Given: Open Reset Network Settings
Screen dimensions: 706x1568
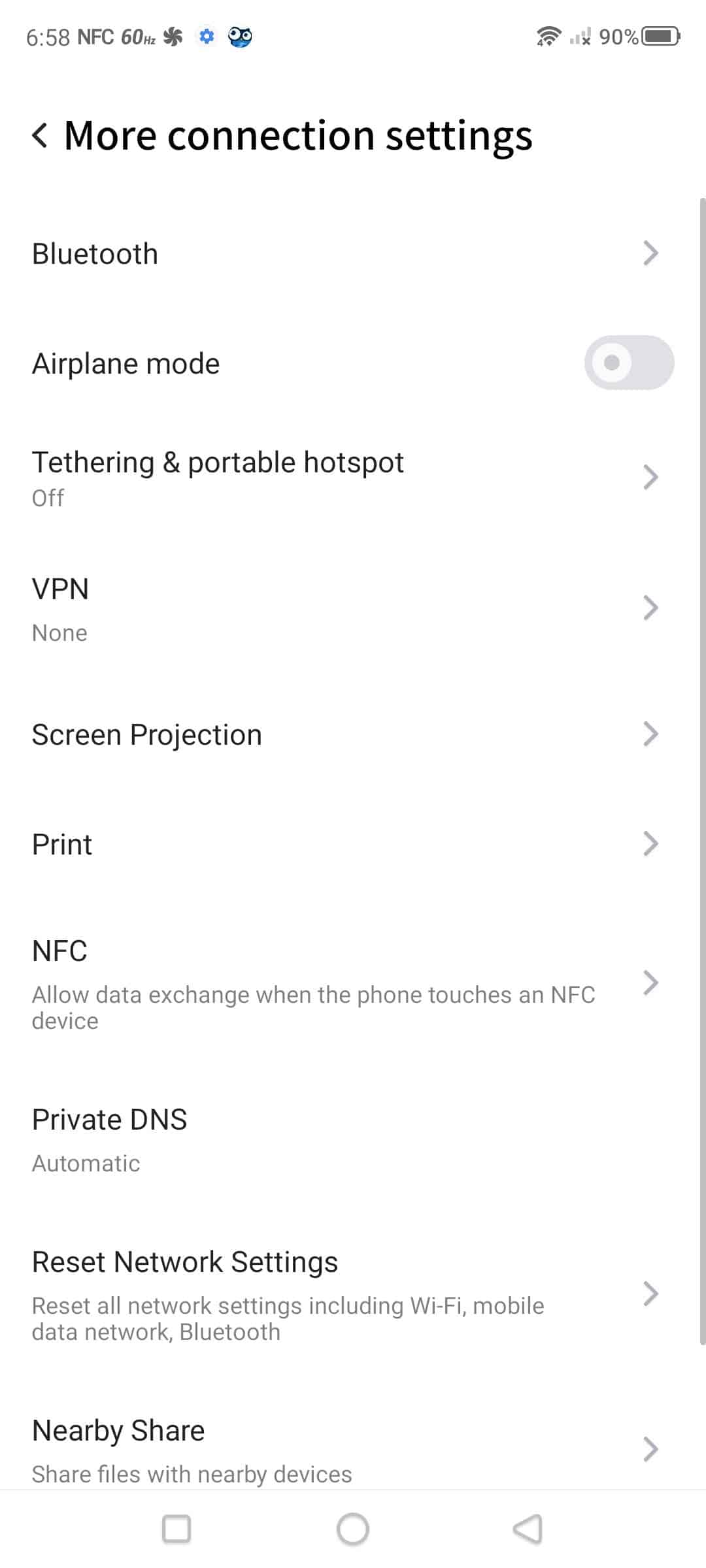Looking at the screenshot, I should 353,1294.
